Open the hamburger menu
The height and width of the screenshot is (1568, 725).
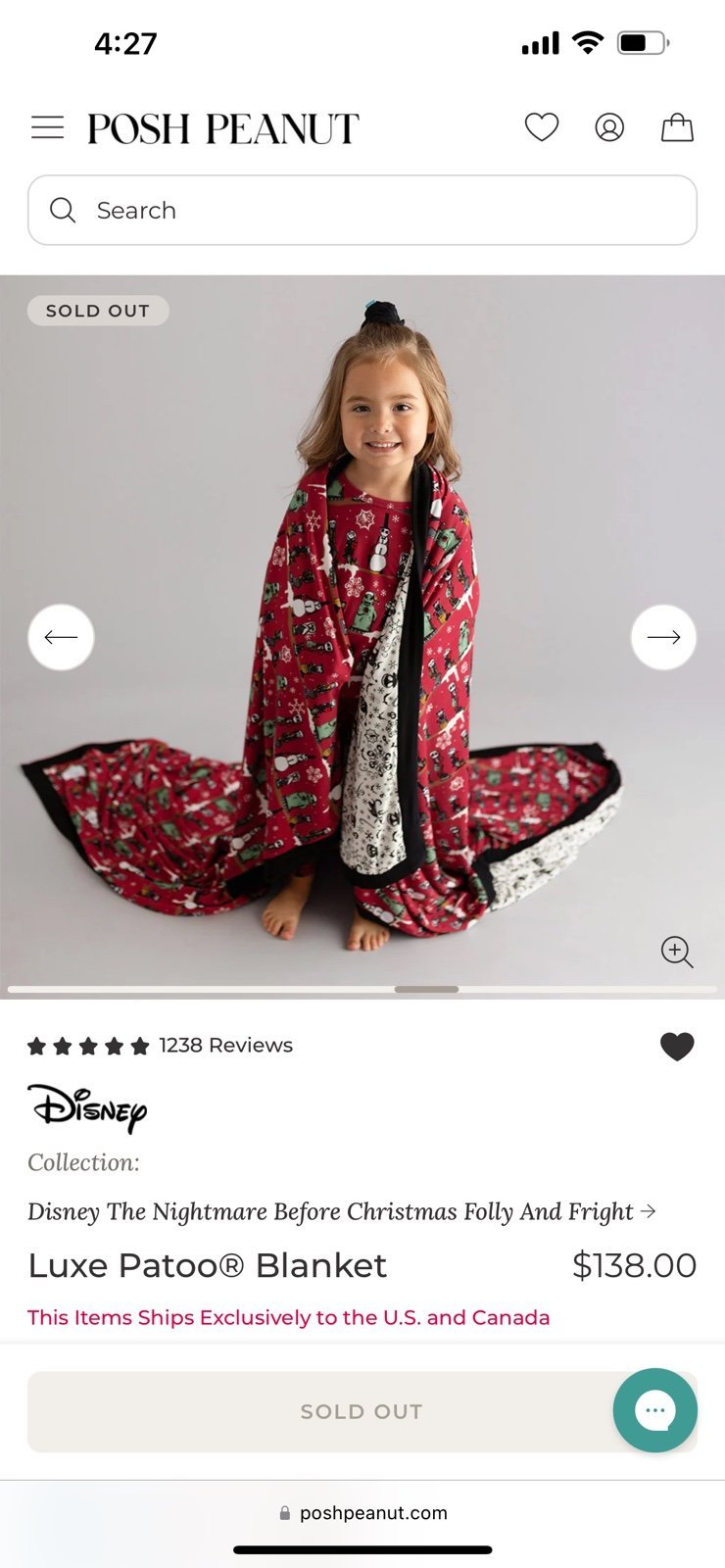[47, 127]
